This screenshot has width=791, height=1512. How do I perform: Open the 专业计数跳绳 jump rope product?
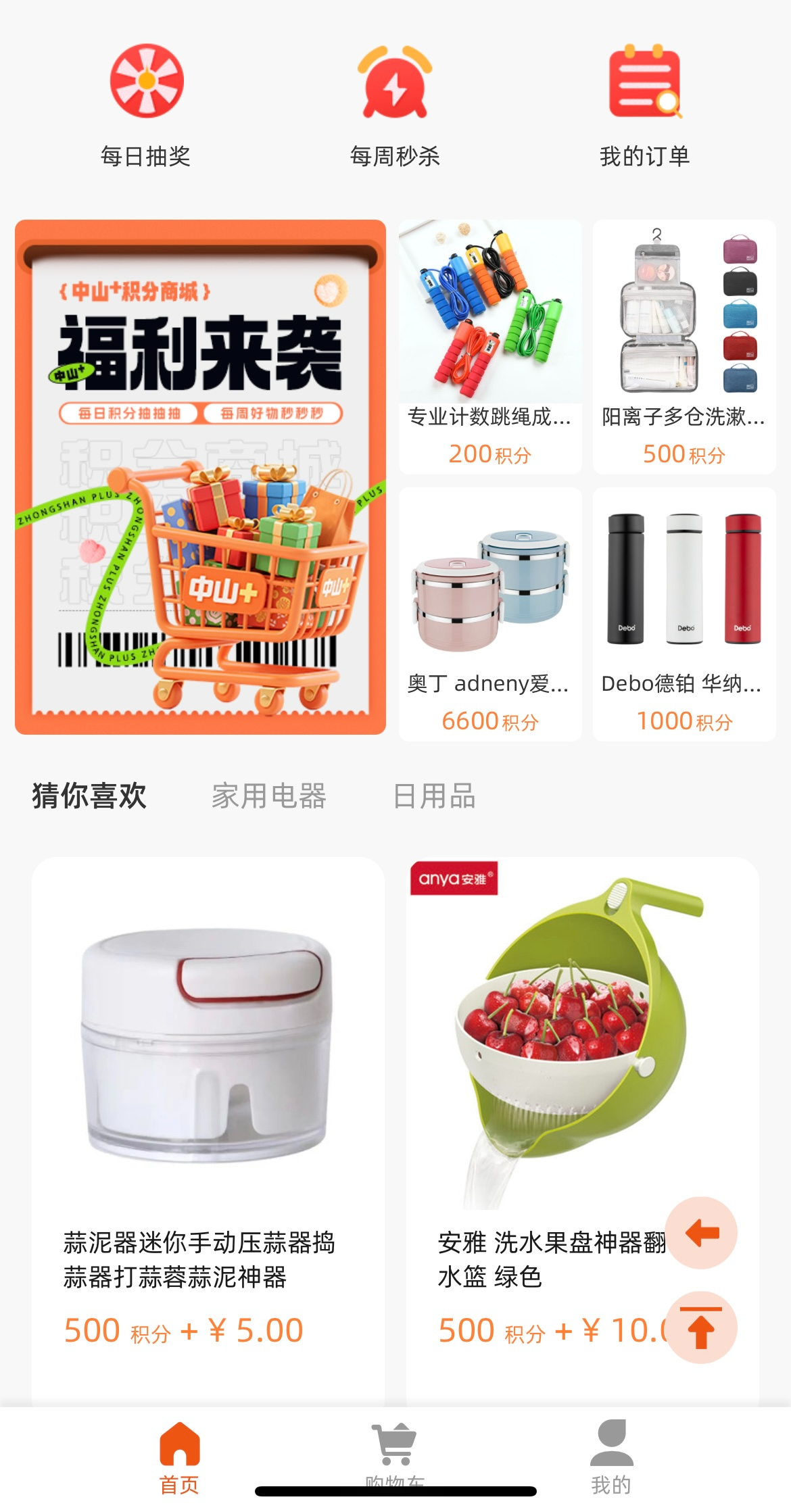[x=490, y=346]
